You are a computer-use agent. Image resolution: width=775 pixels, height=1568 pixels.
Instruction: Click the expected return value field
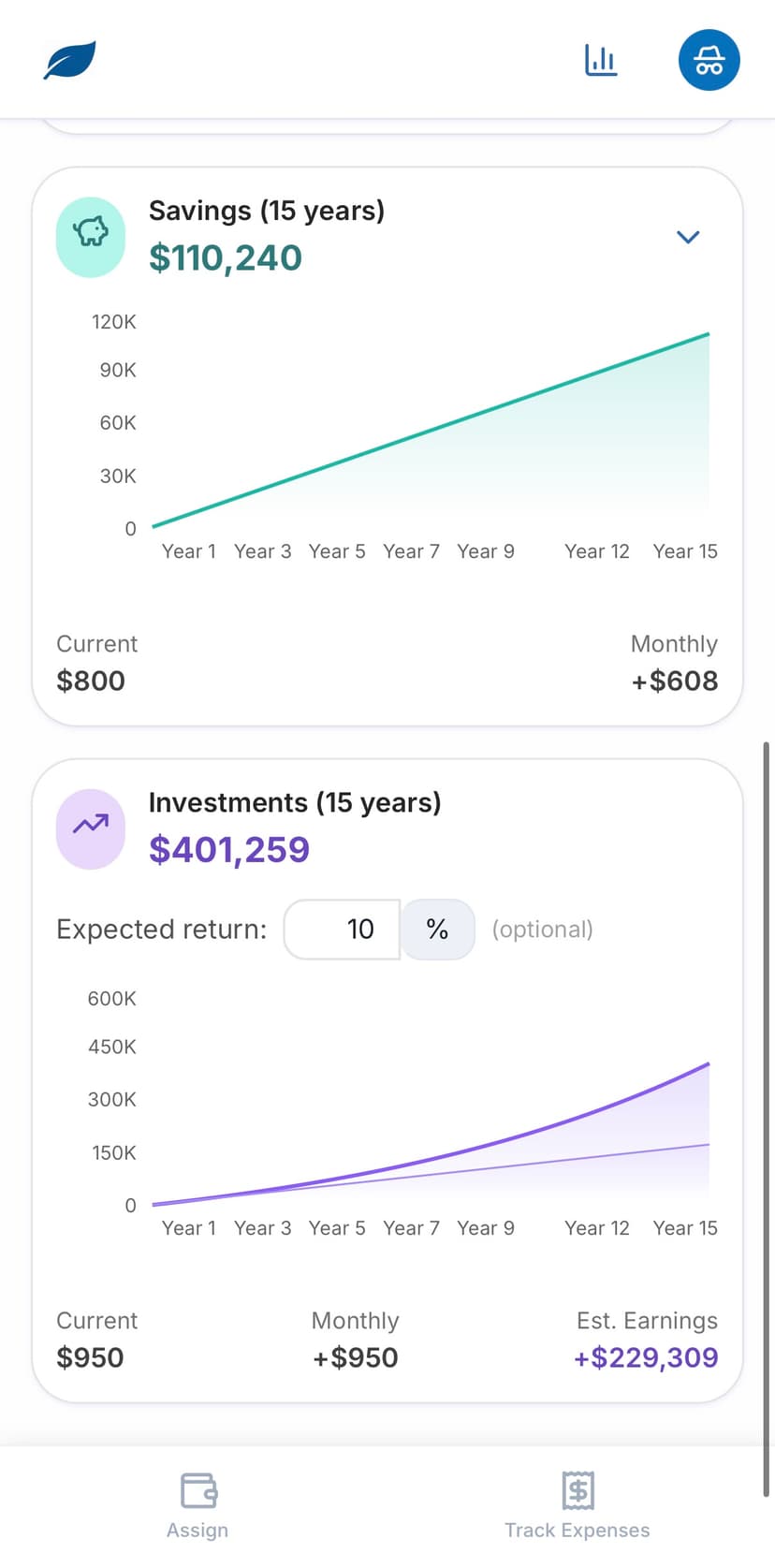click(x=343, y=929)
